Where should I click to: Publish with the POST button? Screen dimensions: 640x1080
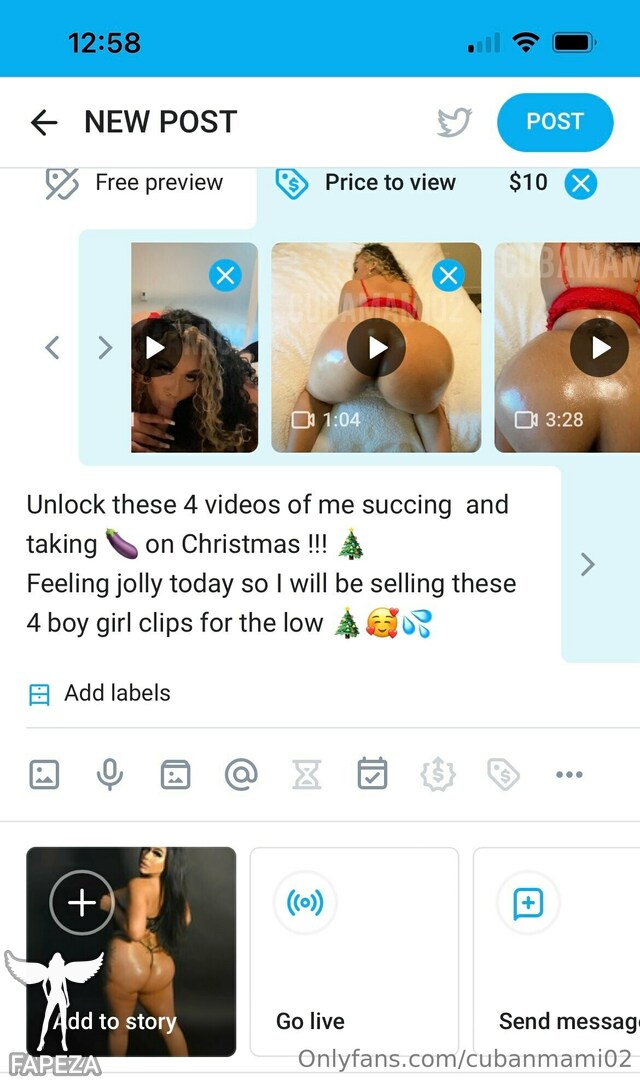(555, 122)
